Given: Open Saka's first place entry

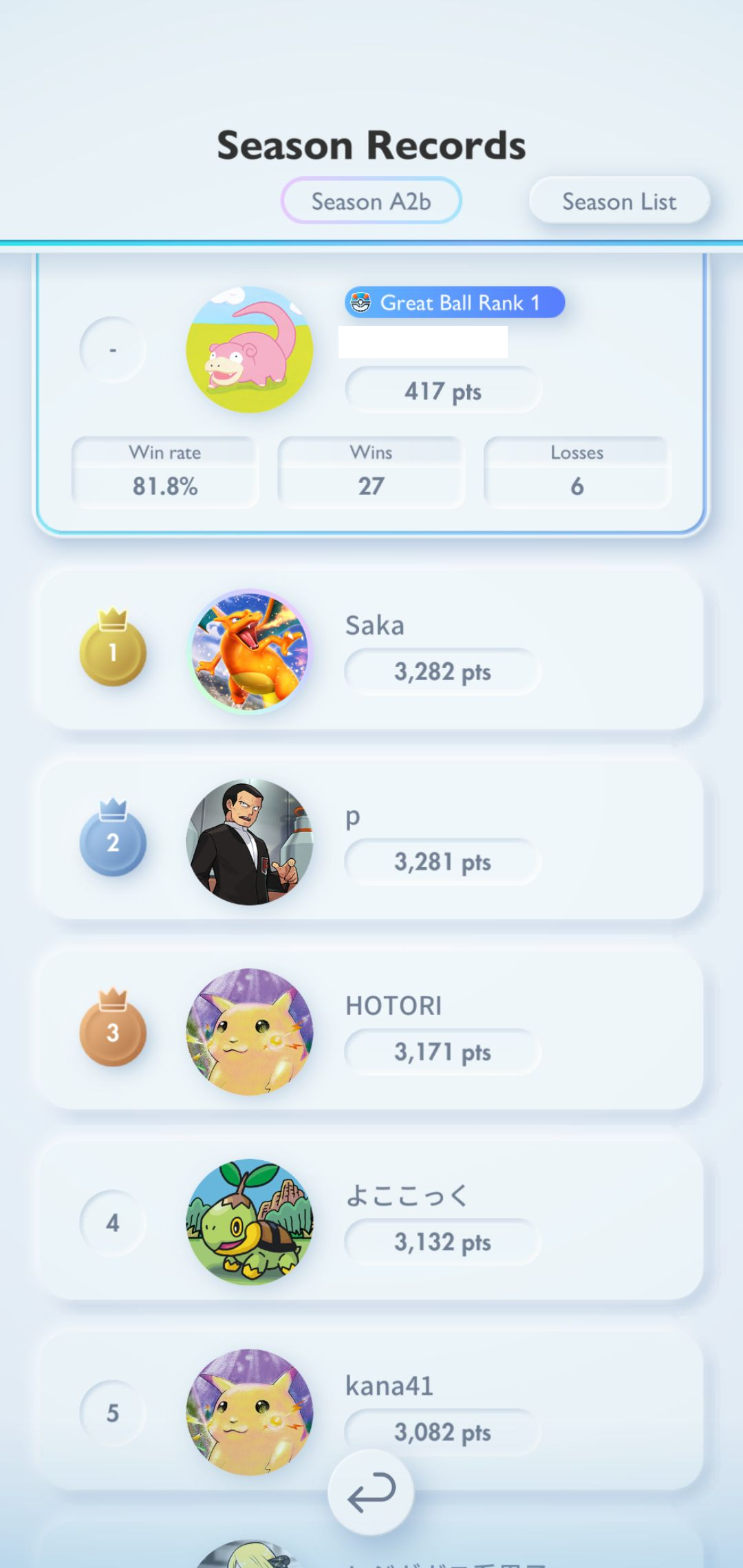Looking at the screenshot, I should point(371,650).
